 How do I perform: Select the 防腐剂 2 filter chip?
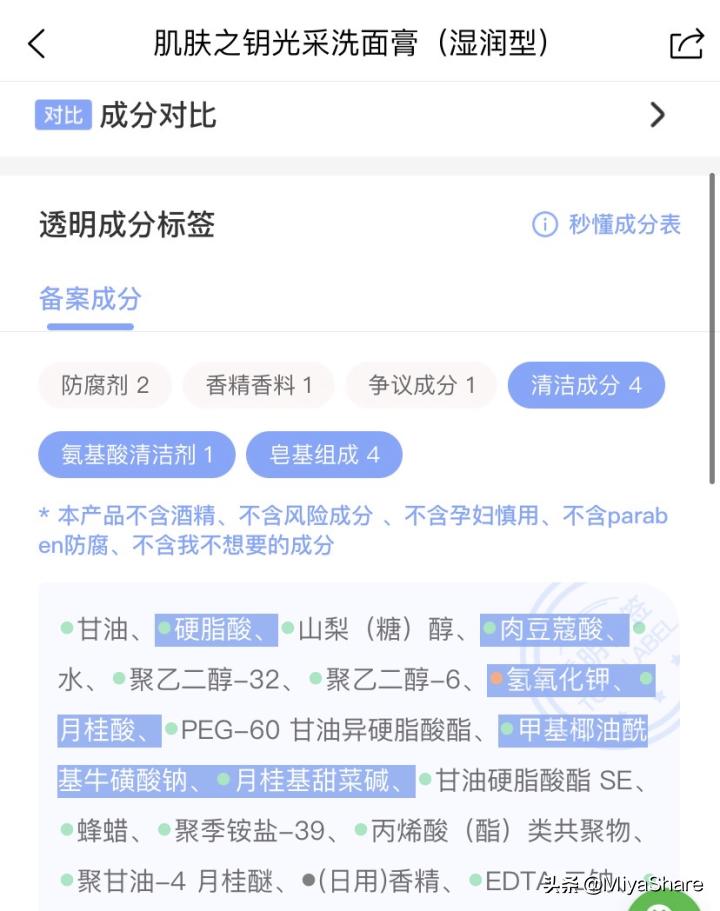(x=104, y=385)
